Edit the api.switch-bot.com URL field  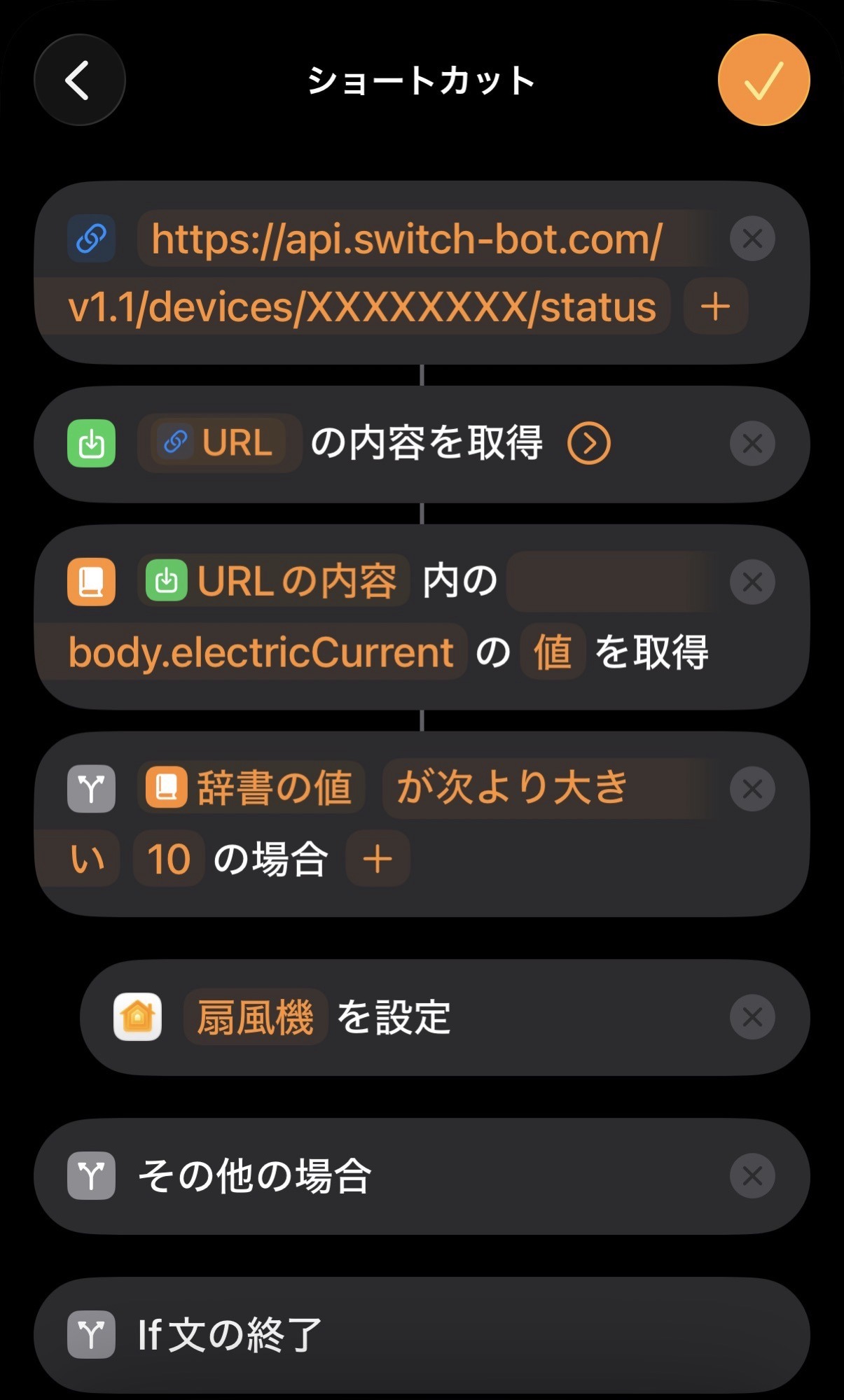point(406,239)
